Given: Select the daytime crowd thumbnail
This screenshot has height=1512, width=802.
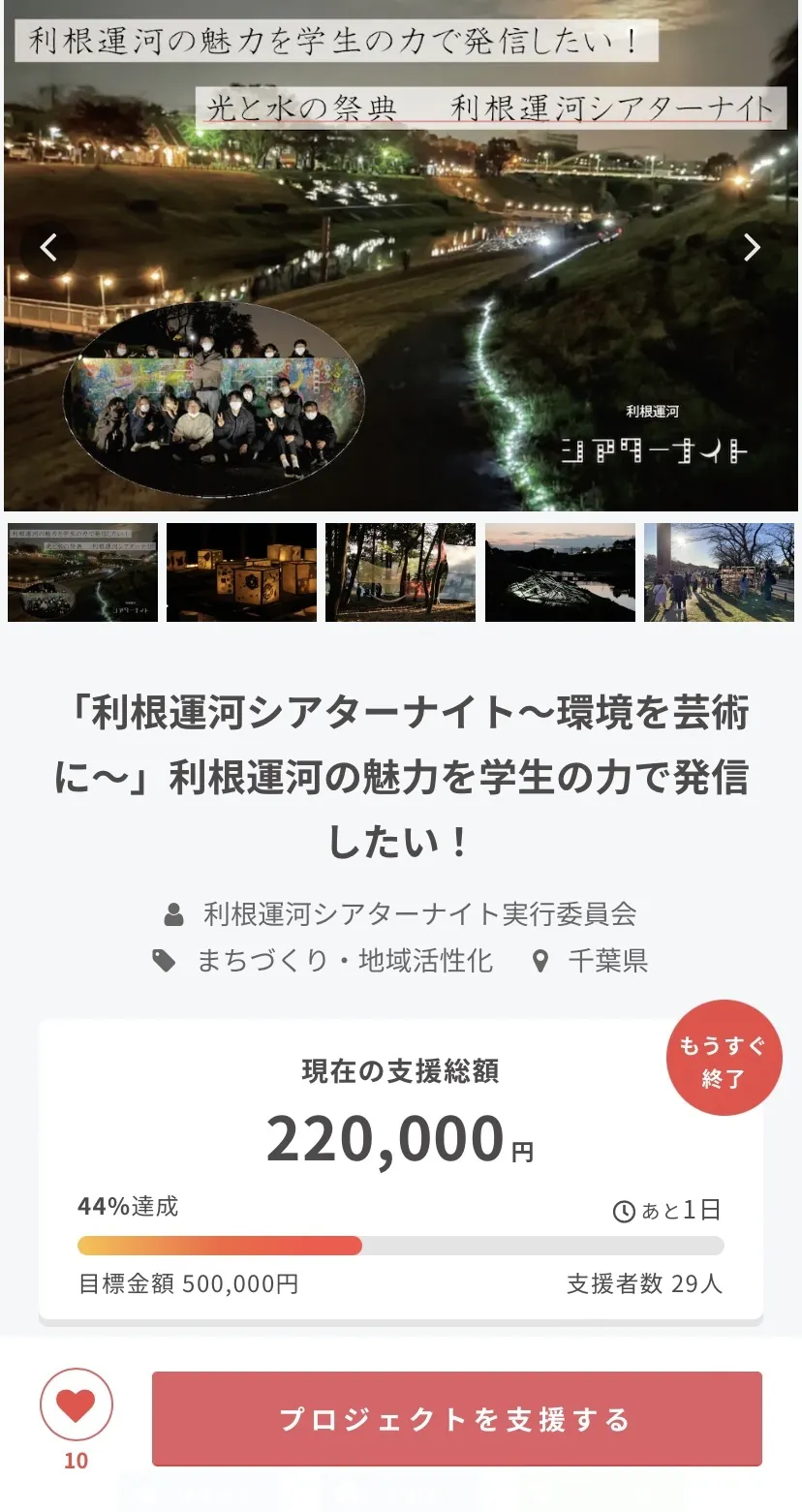Looking at the screenshot, I should (719, 572).
